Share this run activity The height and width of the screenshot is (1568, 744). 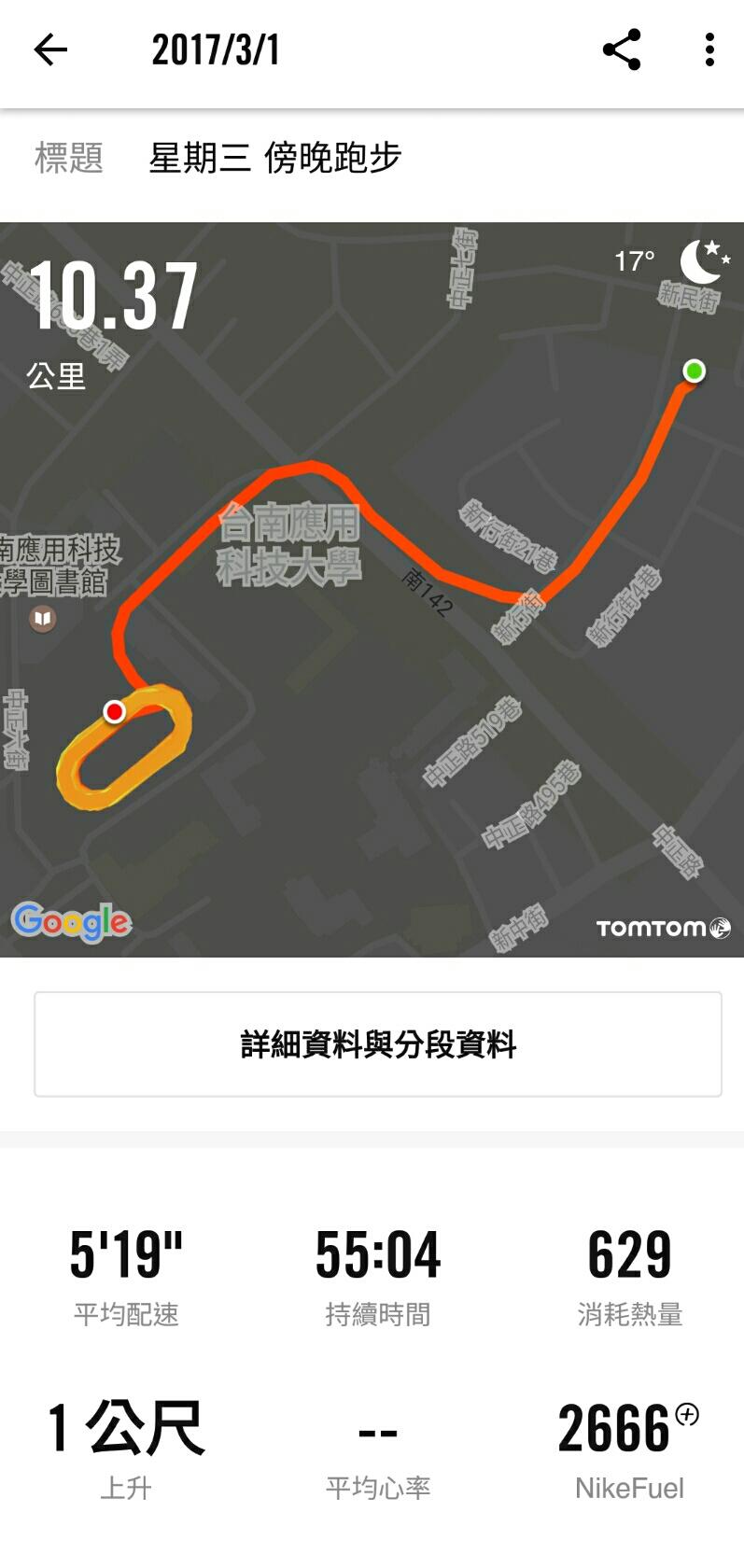coord(622,49)
